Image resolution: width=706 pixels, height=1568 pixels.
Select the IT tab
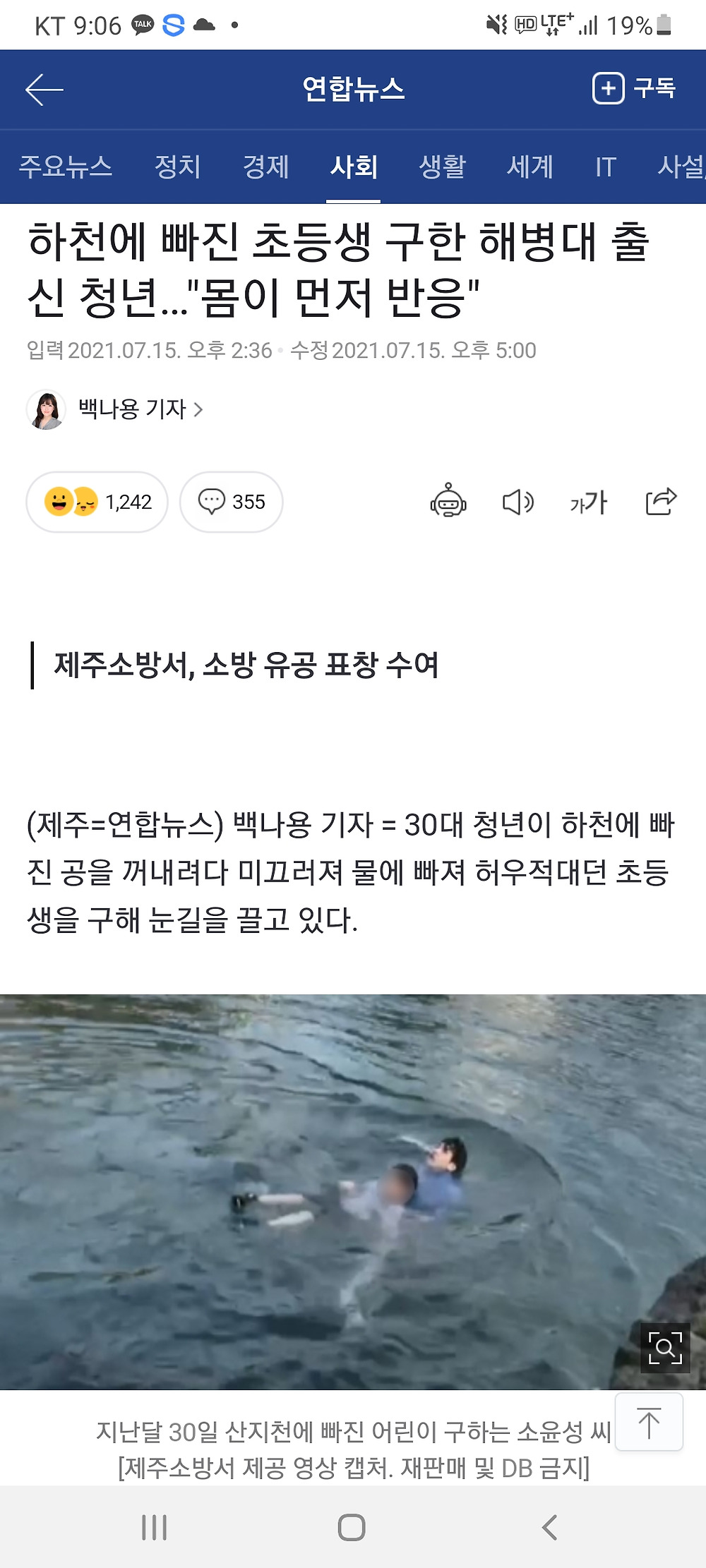pos(605,167)
